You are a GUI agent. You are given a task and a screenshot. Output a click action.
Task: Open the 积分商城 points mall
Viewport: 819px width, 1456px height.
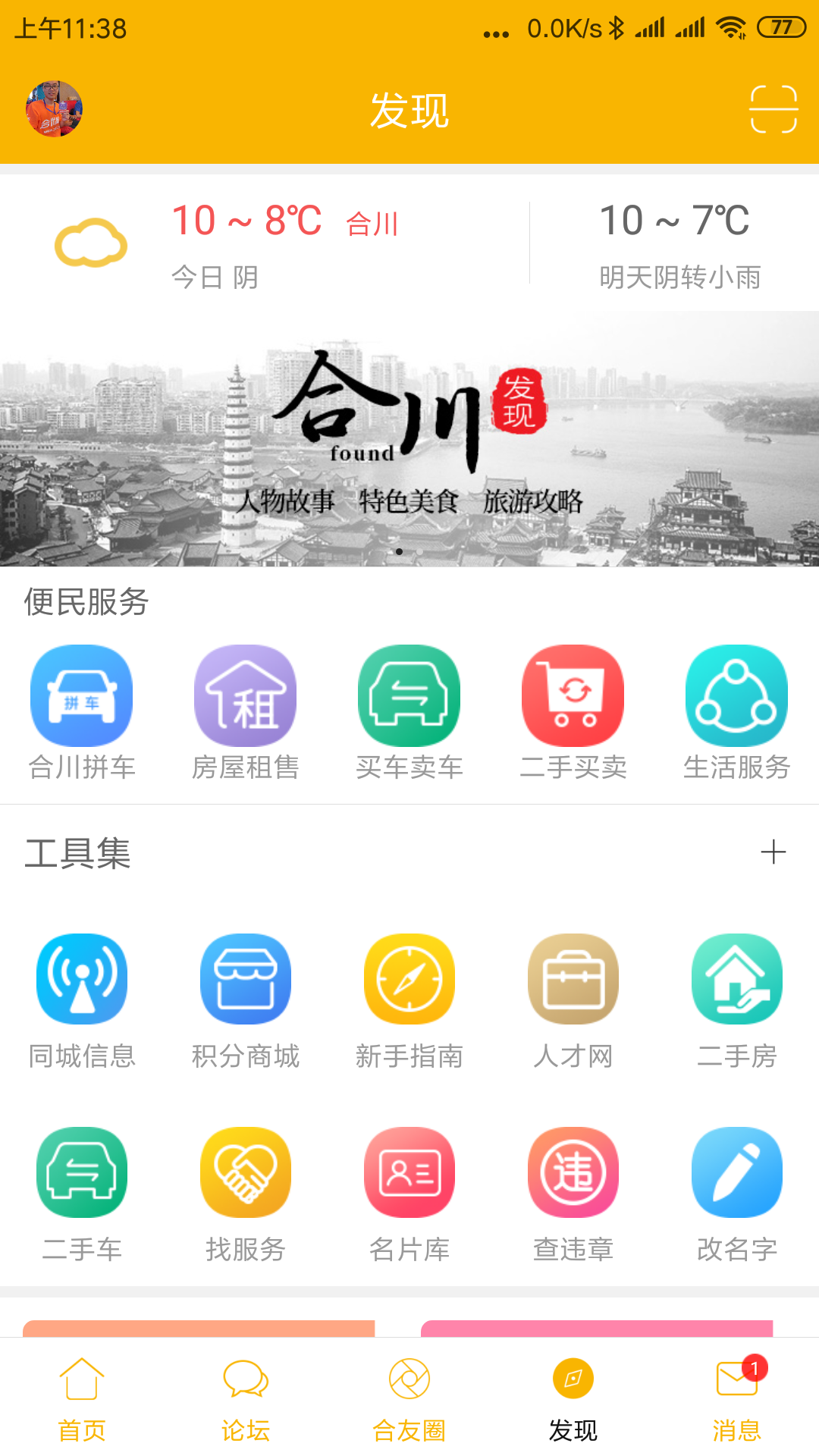pos(245,978)
